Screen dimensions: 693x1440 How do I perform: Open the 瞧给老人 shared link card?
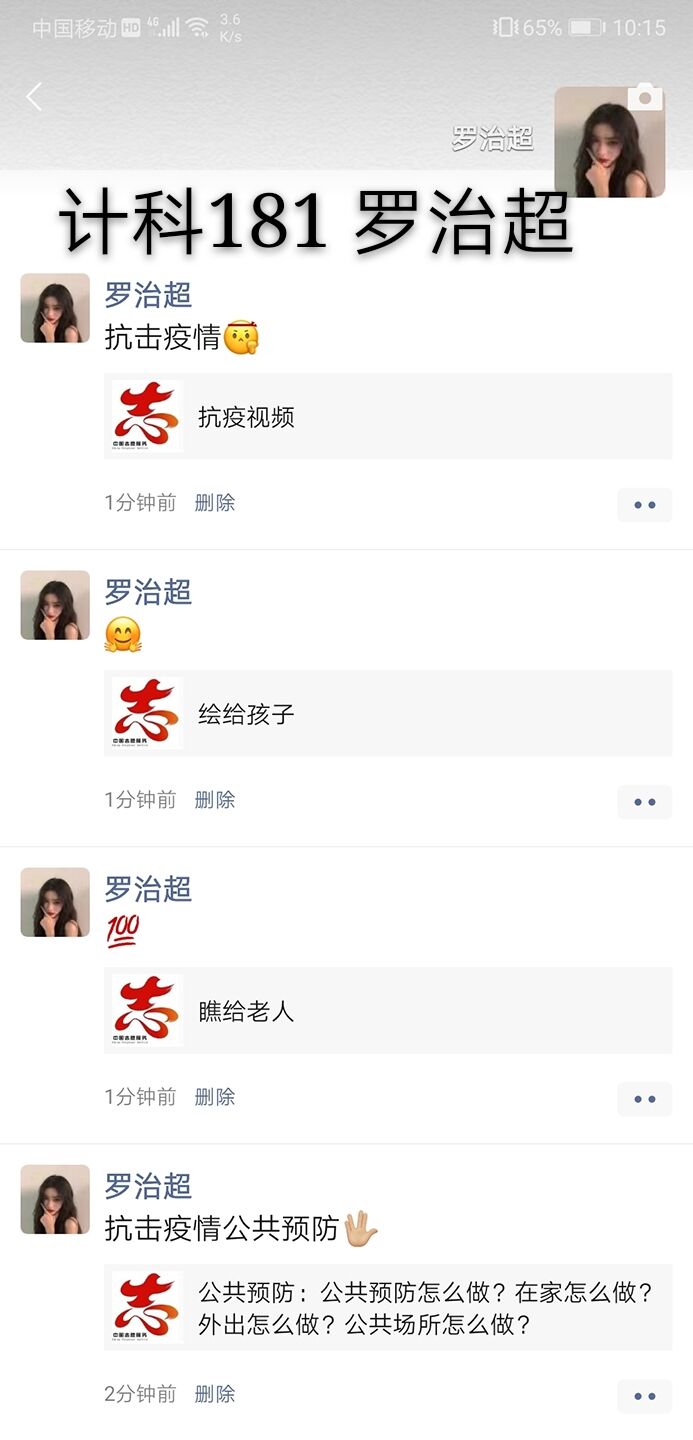pyautogui.click(x=388, y=1010)
